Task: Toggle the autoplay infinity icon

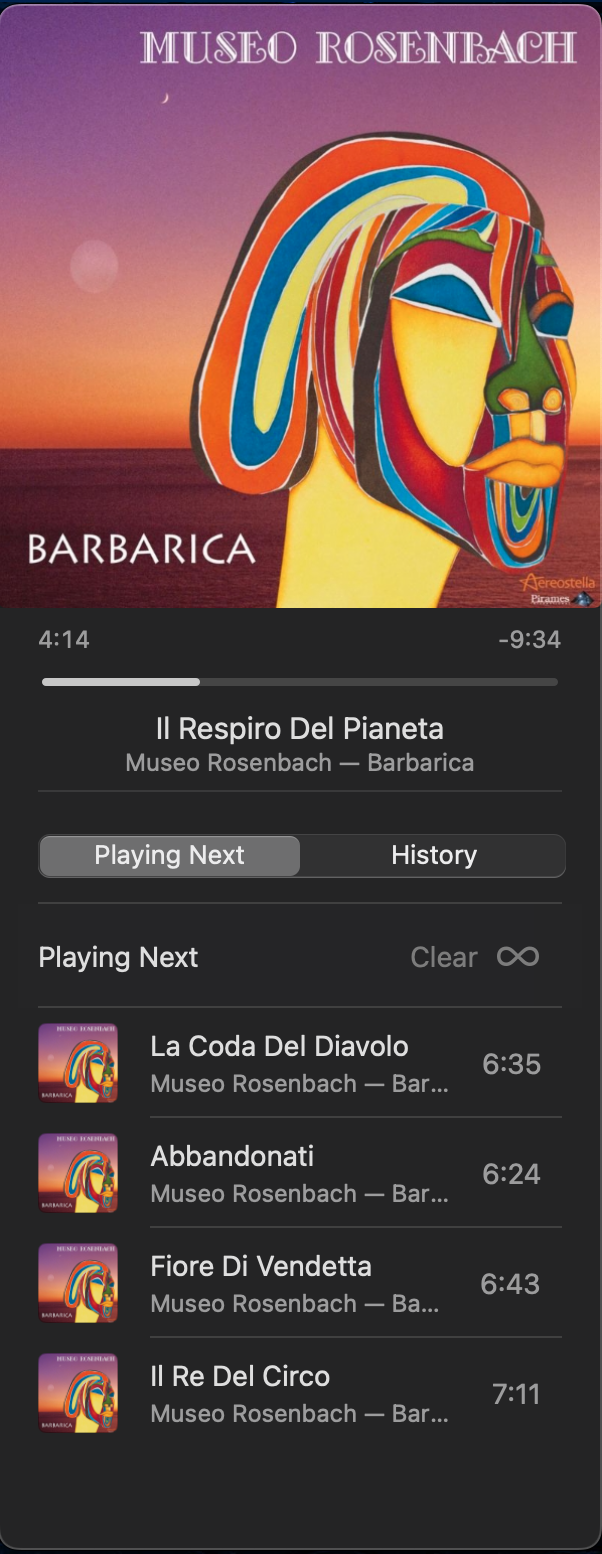Action: pyautogui.click(x=518, y=957)
